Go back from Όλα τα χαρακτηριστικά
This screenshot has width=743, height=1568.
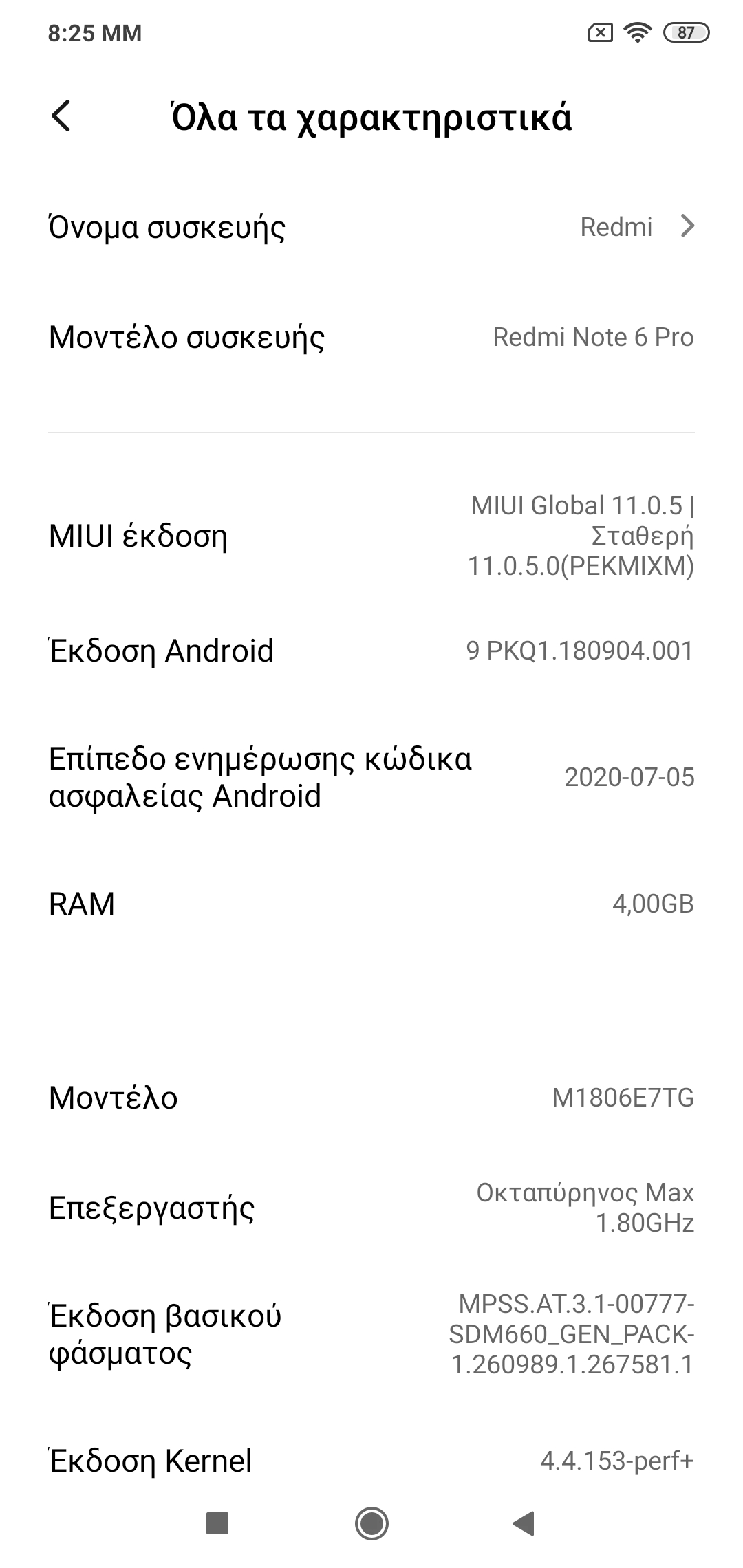tap(61, 116)
